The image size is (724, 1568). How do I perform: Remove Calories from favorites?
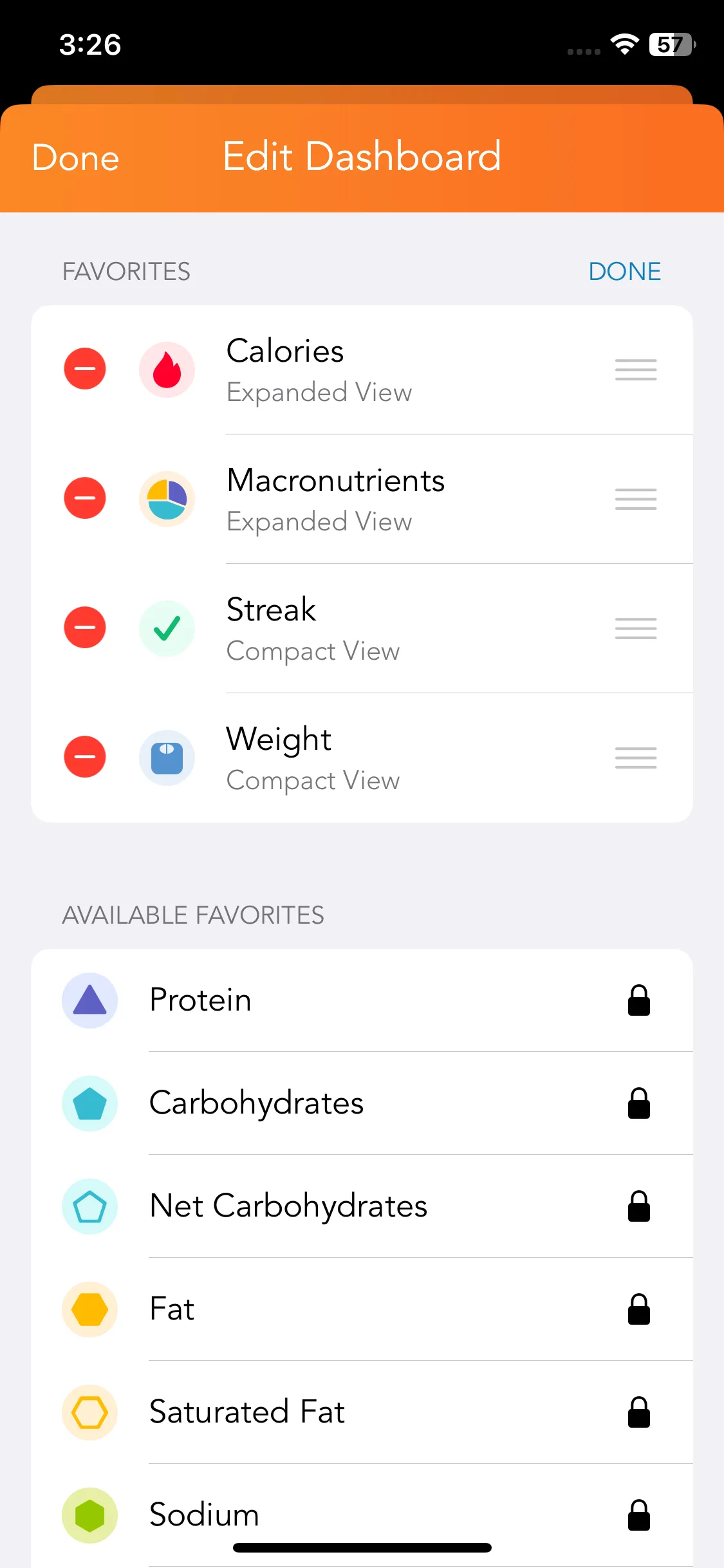[85, 369]
